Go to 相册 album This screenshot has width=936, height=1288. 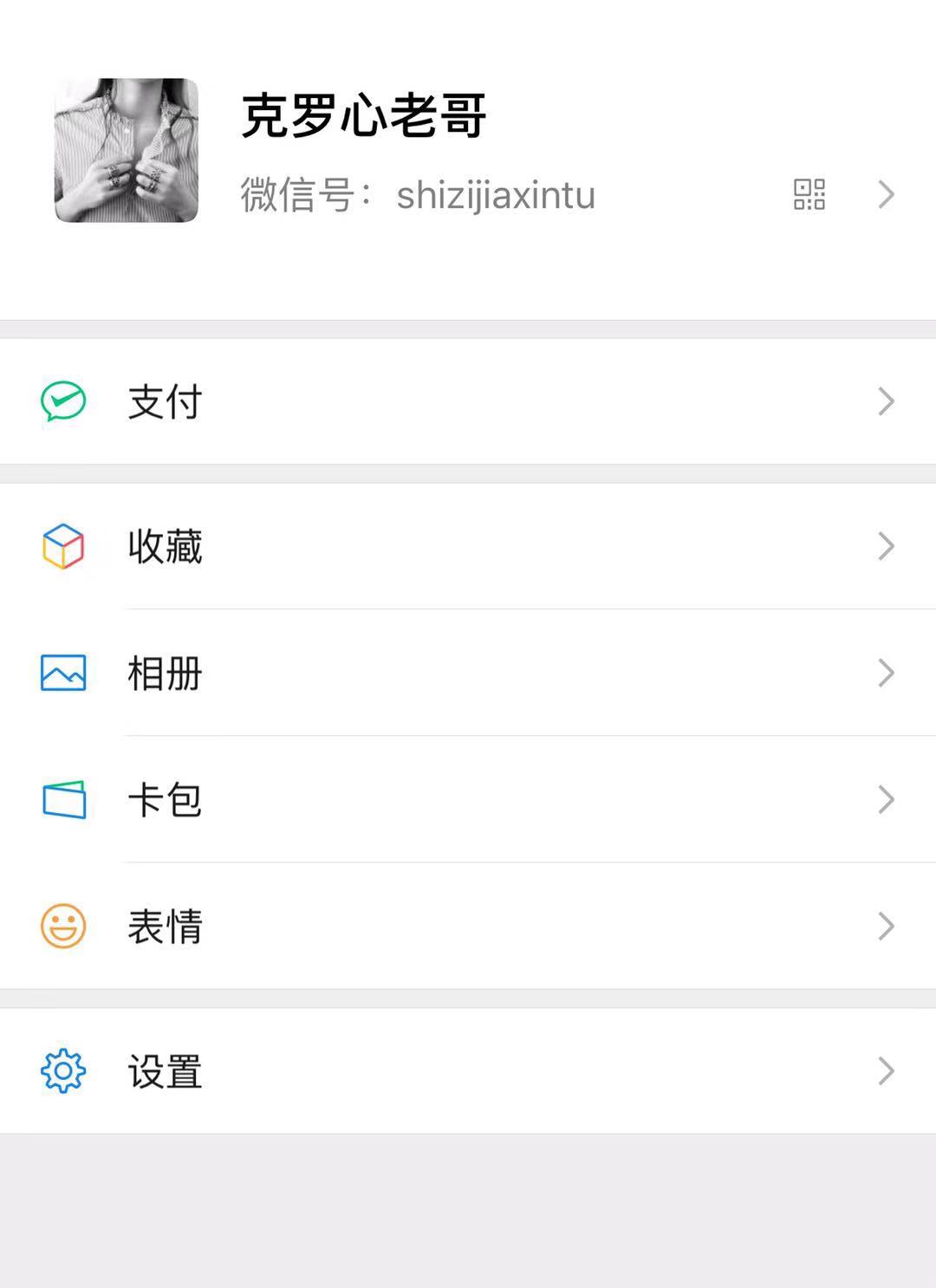(x=468, y=673)
